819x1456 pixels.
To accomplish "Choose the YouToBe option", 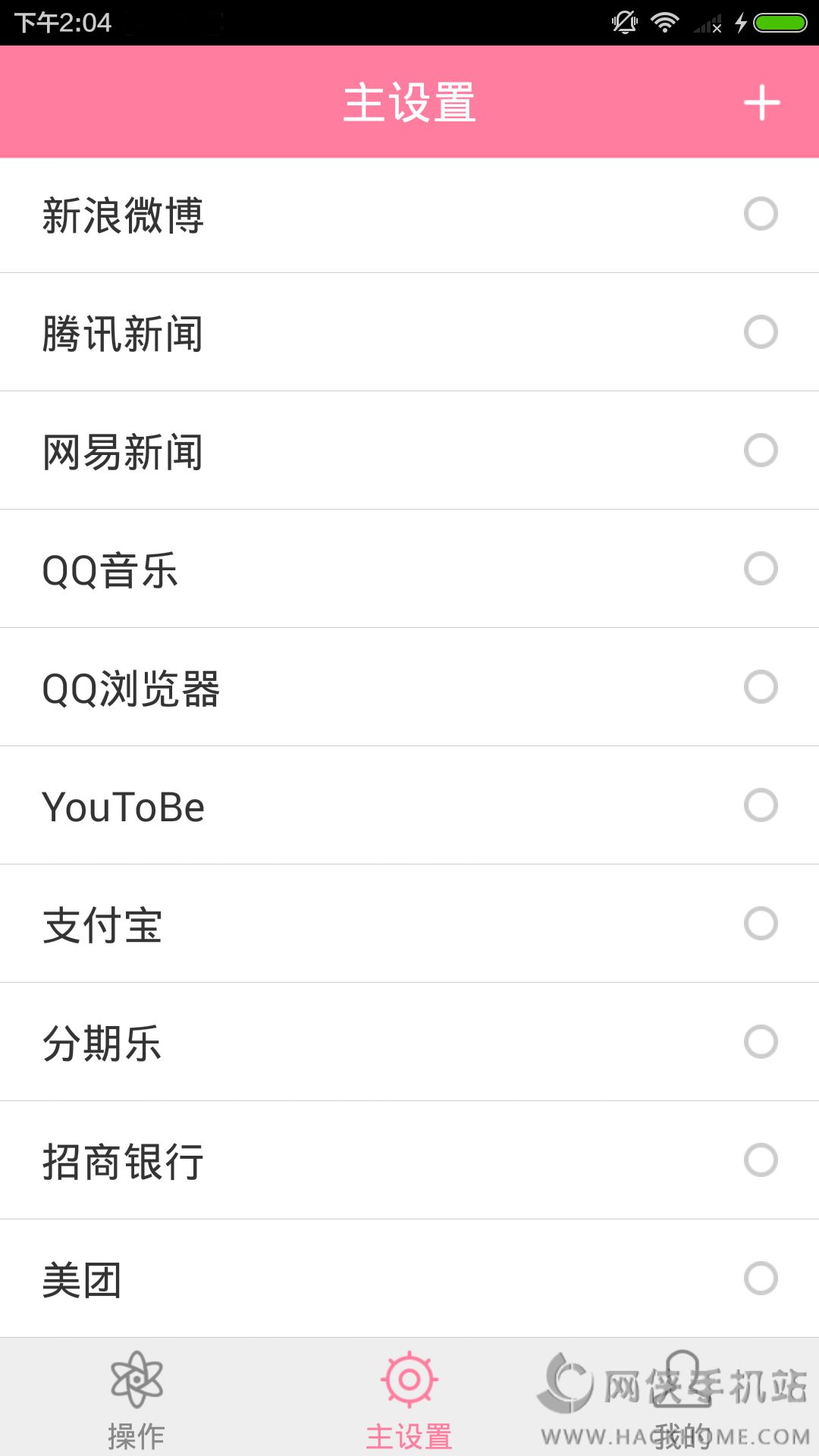I will click(x=761, y=805).
